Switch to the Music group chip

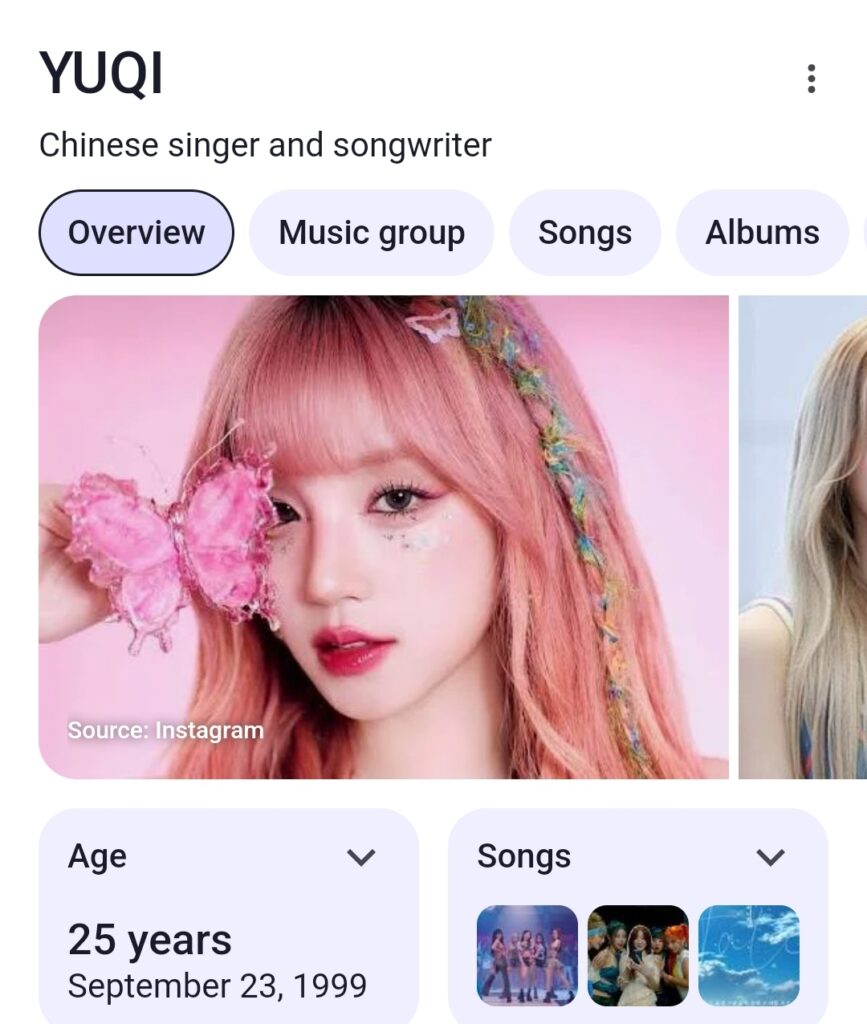(371, 233)
